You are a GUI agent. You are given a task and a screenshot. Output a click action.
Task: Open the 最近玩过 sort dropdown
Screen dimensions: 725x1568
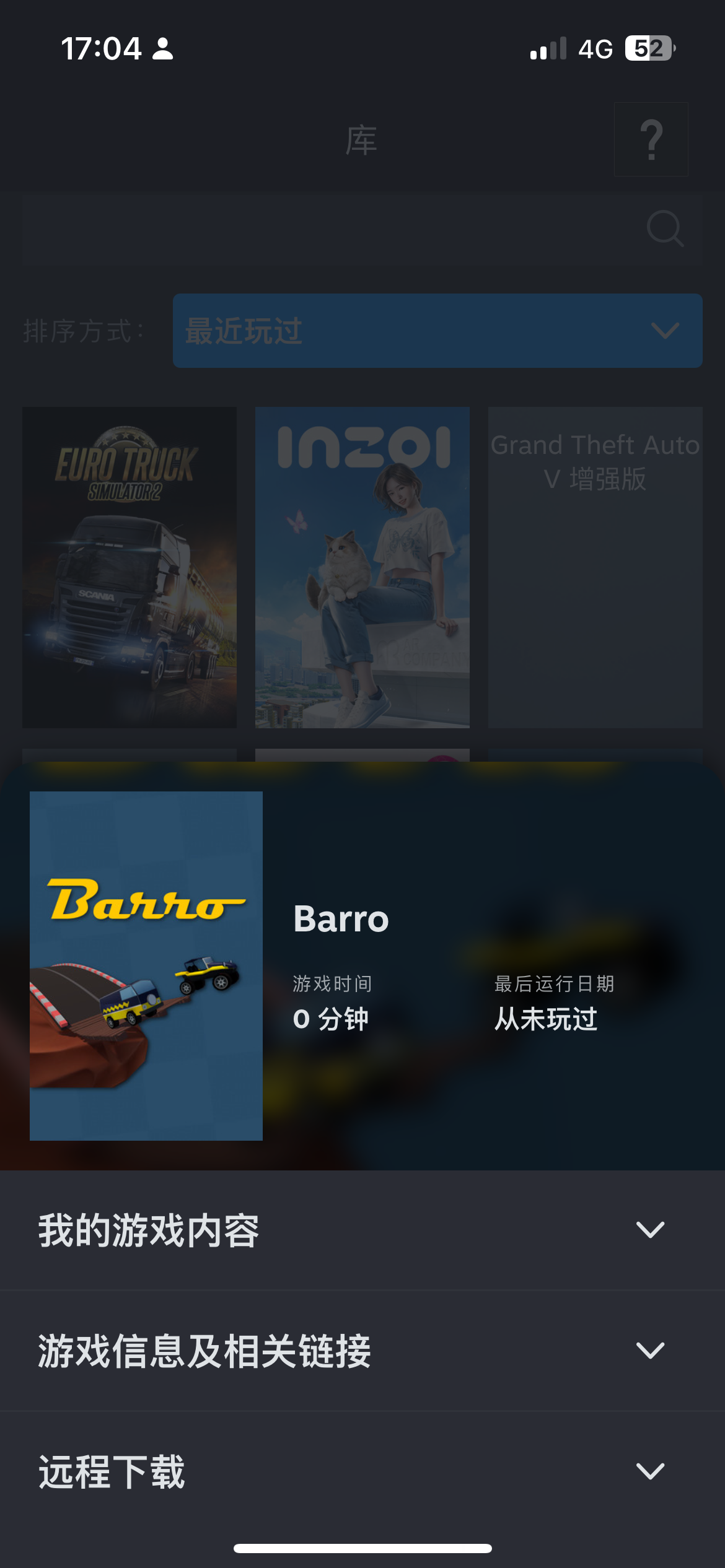(437, 331)
